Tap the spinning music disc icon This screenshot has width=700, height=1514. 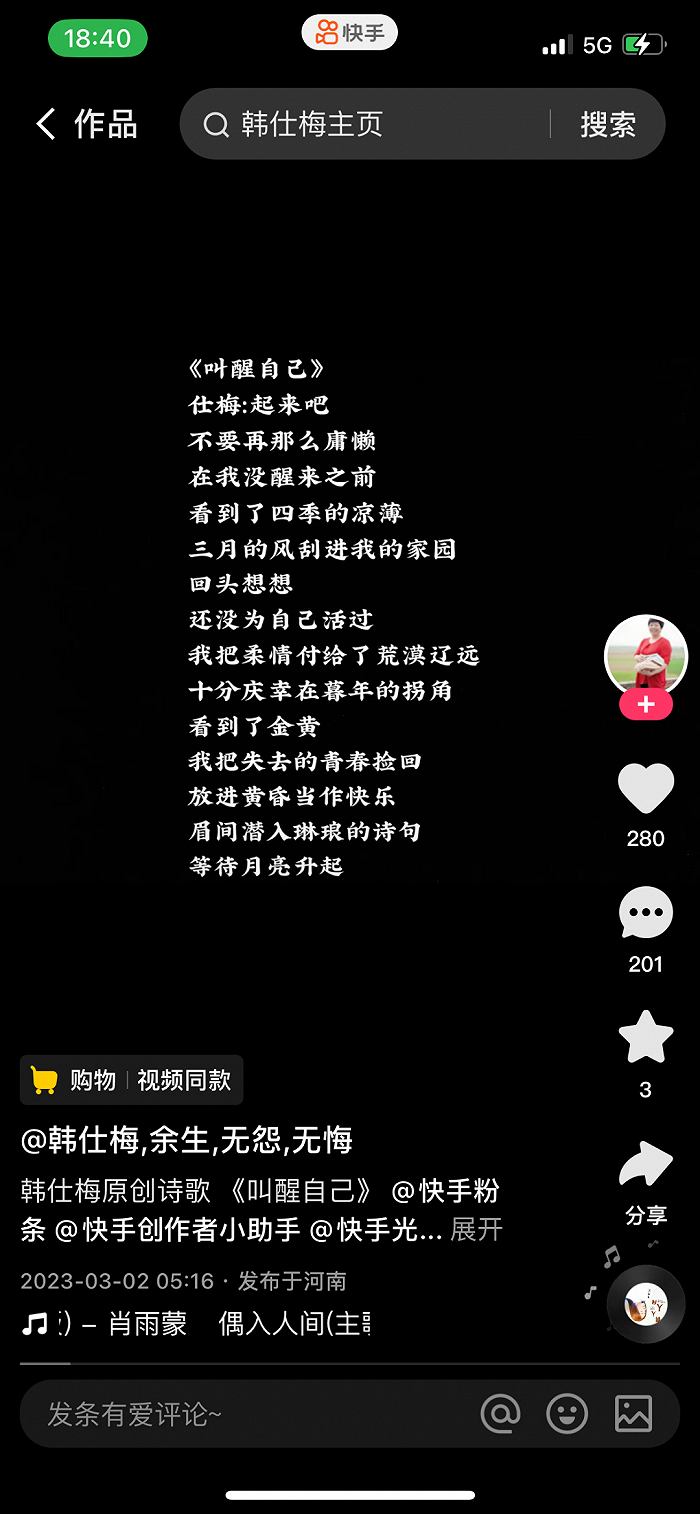coord(646,1303)
